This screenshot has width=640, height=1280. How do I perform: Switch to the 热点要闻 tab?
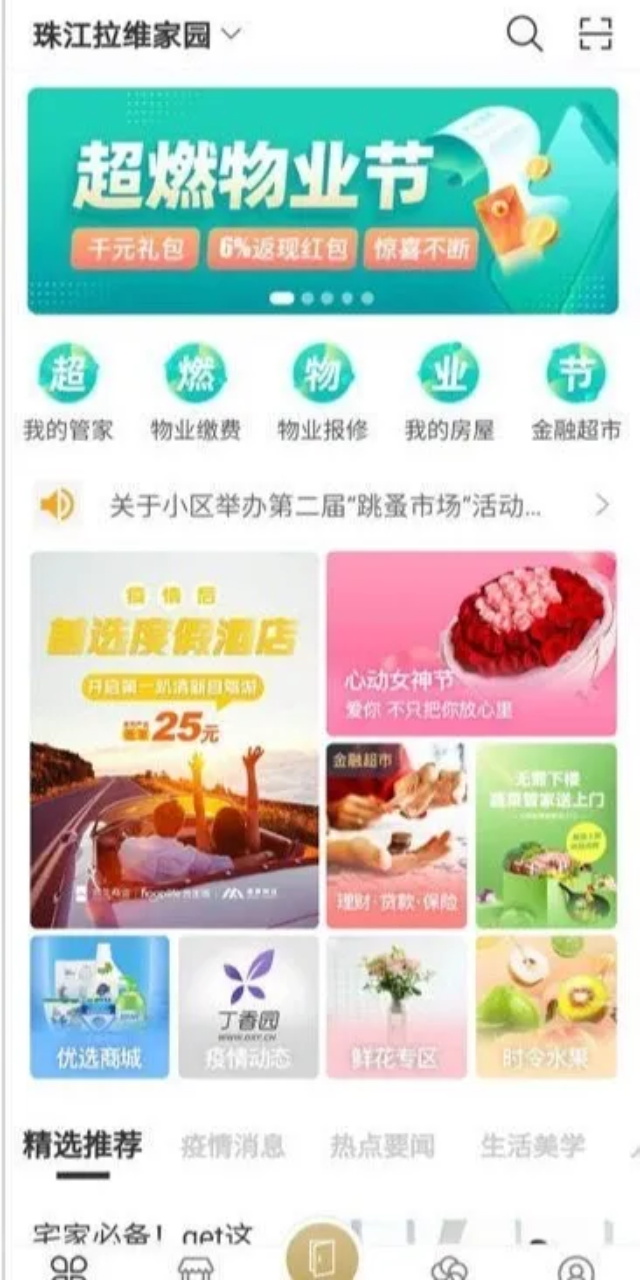point(383,1146)
